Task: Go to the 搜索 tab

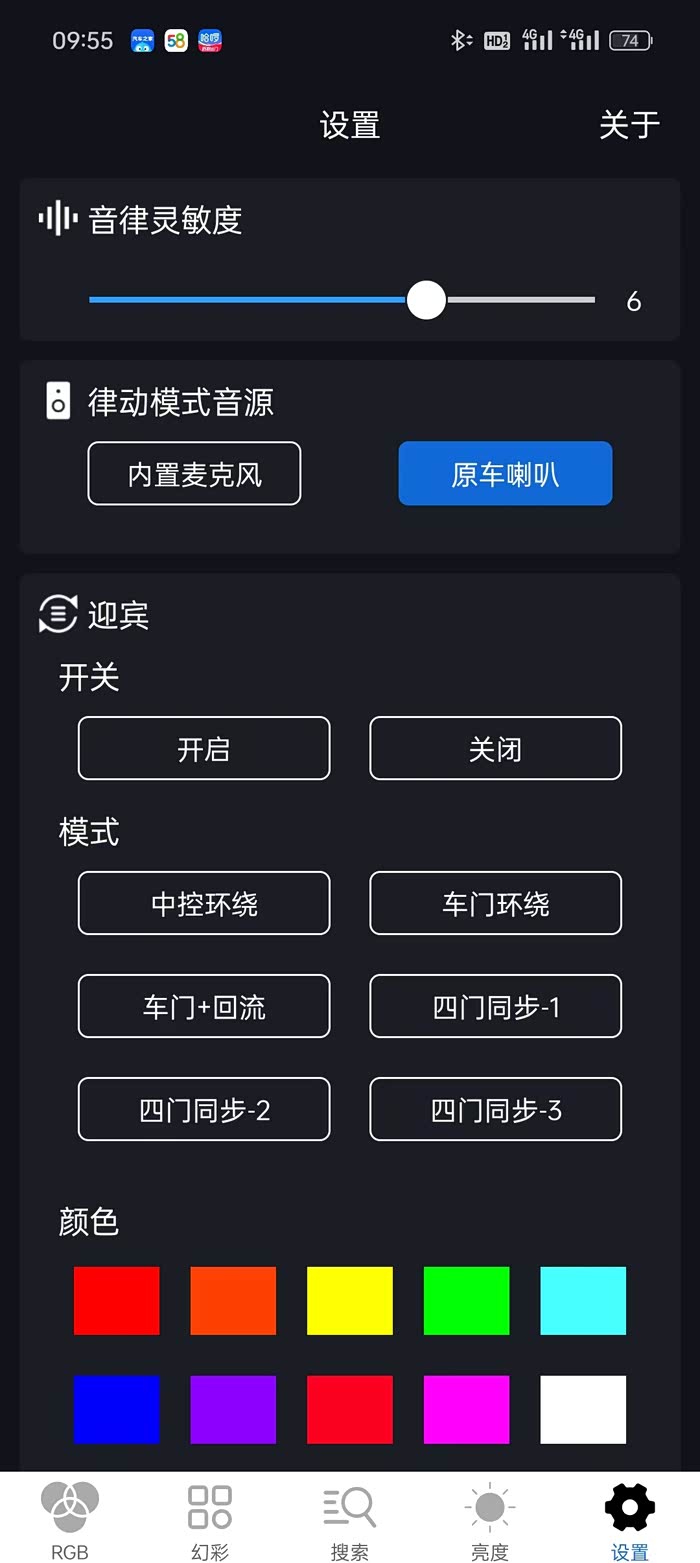Action: (x=350, y=1520)
